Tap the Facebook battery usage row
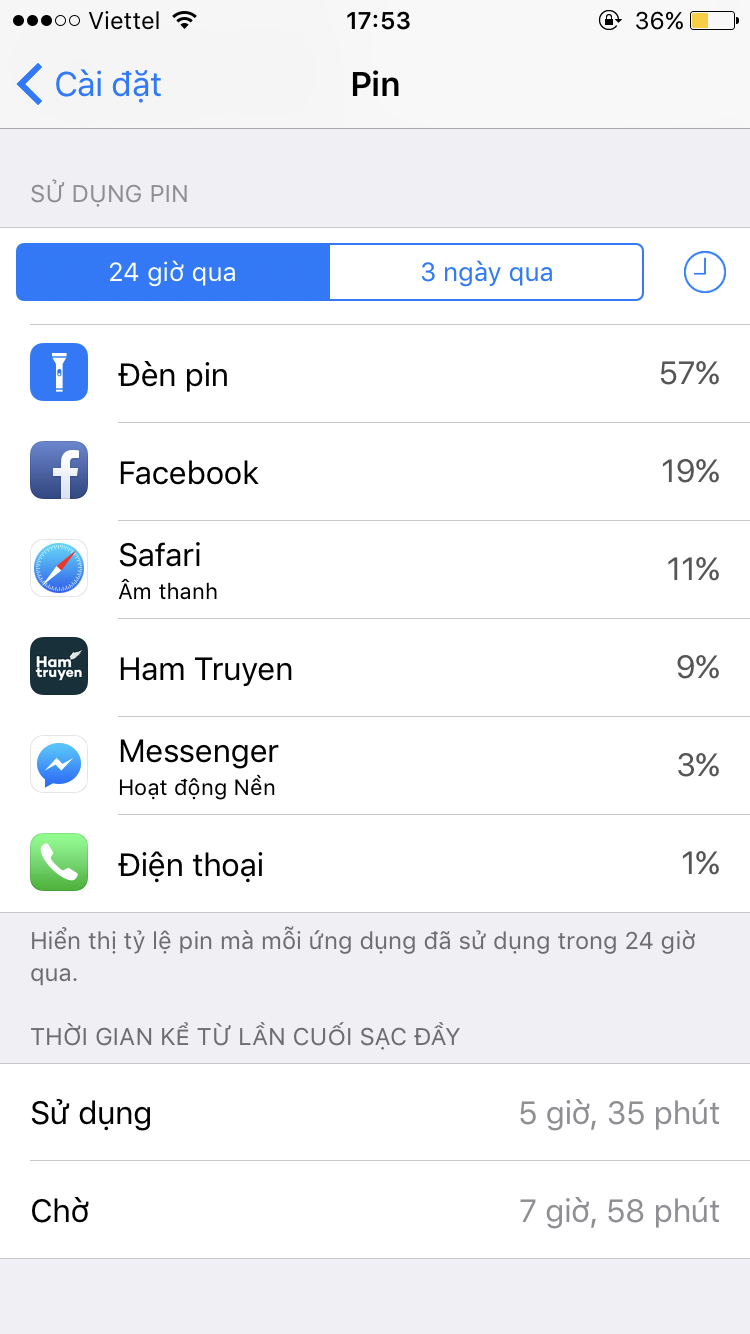Image resolution: width=750 pixels, height=1334 pixels. 375,472
